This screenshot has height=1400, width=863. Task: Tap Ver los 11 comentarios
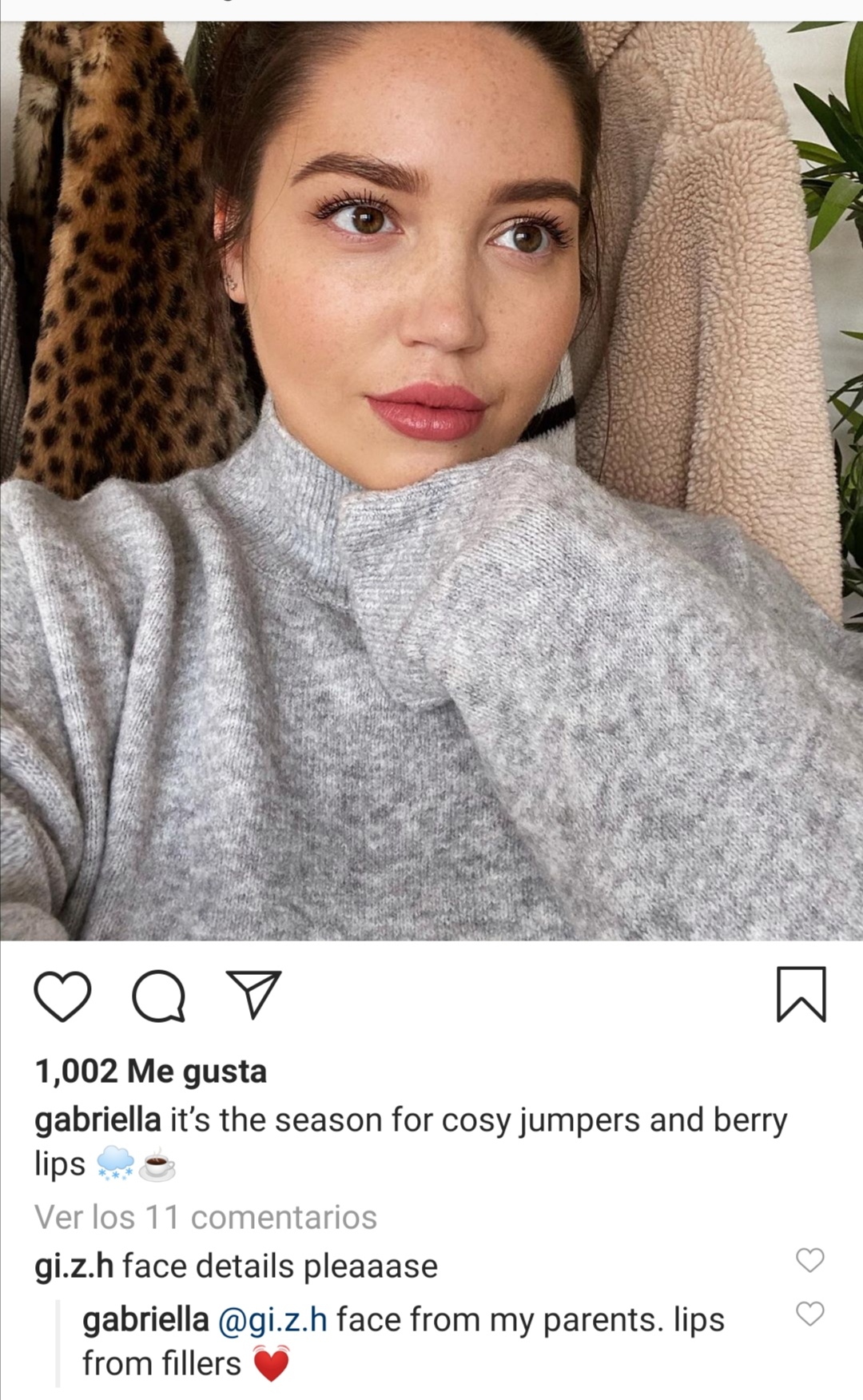pyautogui.click(x=205, y=1217)
